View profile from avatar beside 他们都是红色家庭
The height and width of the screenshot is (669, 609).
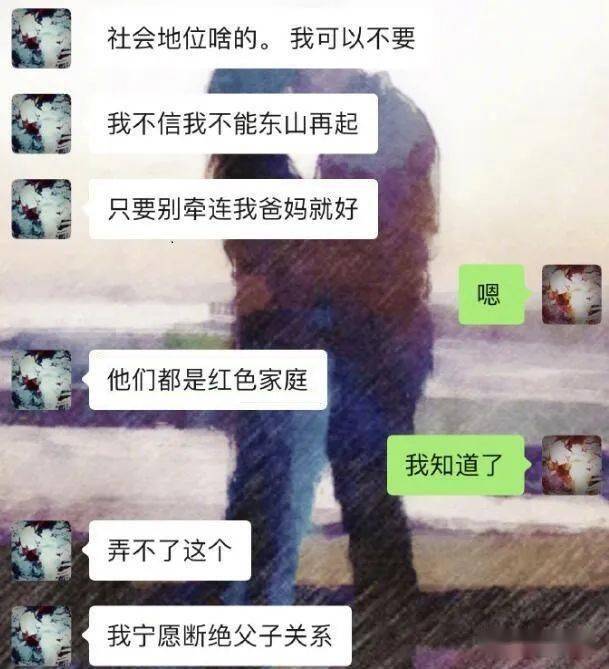point(41,380)
